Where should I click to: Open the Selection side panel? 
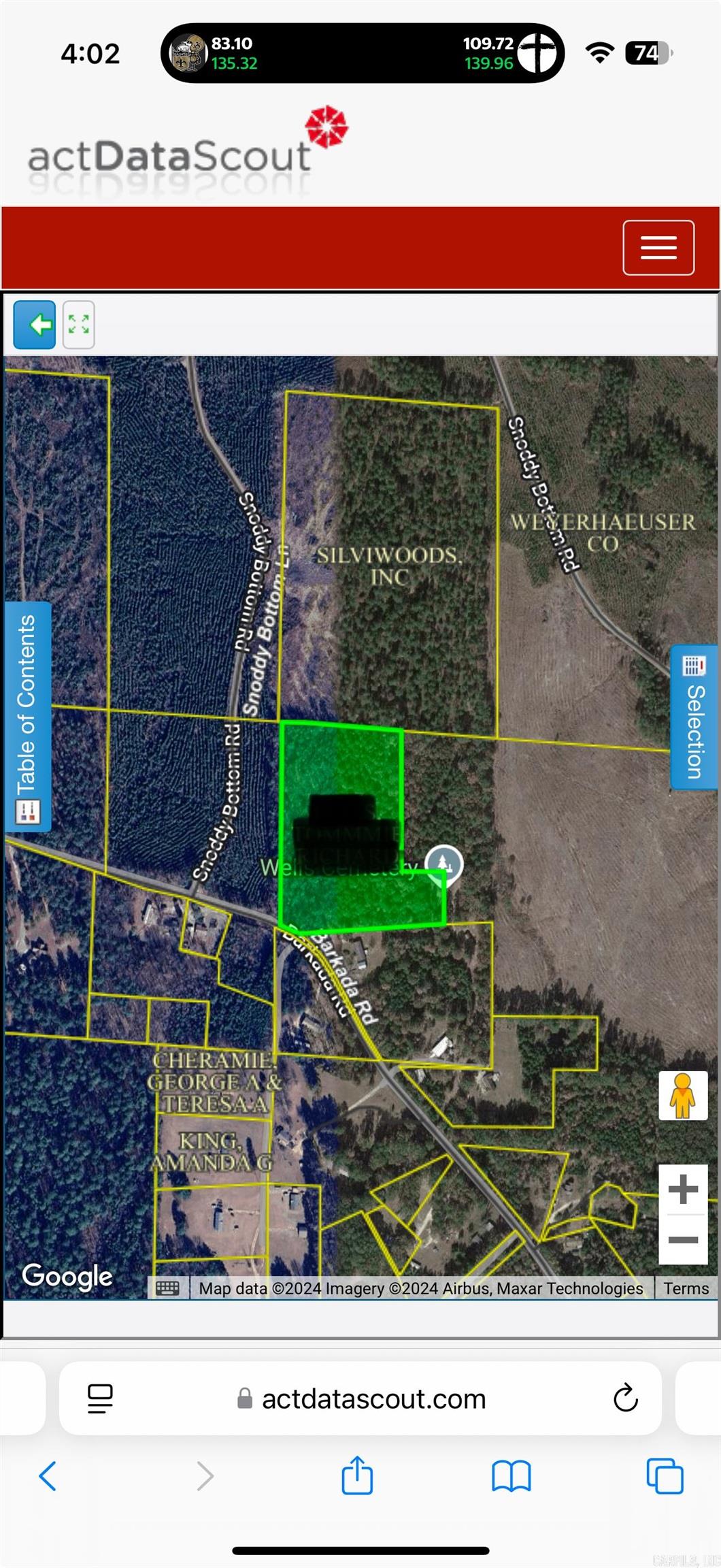(x=694, y=717)
